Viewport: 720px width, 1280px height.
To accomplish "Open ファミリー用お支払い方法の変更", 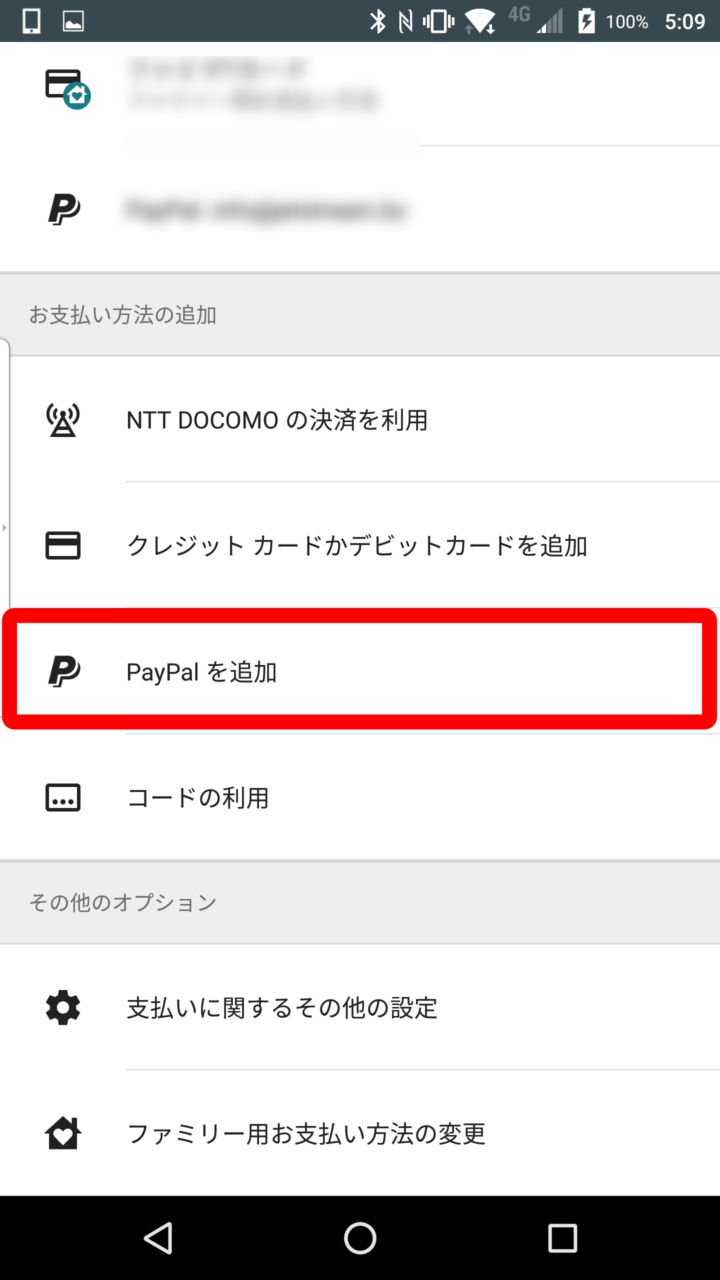I will click(360, 1134).
